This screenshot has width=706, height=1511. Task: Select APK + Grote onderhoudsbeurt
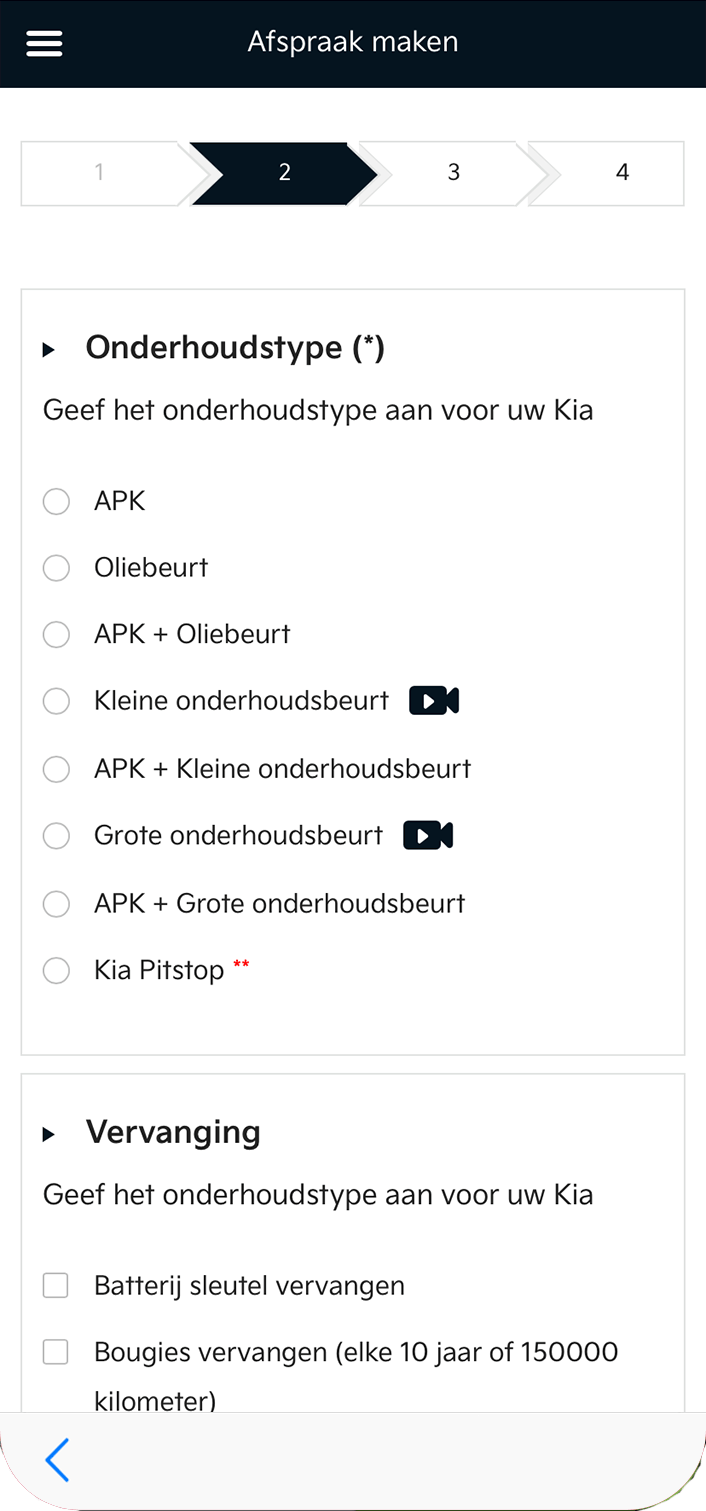click(56, 904)
